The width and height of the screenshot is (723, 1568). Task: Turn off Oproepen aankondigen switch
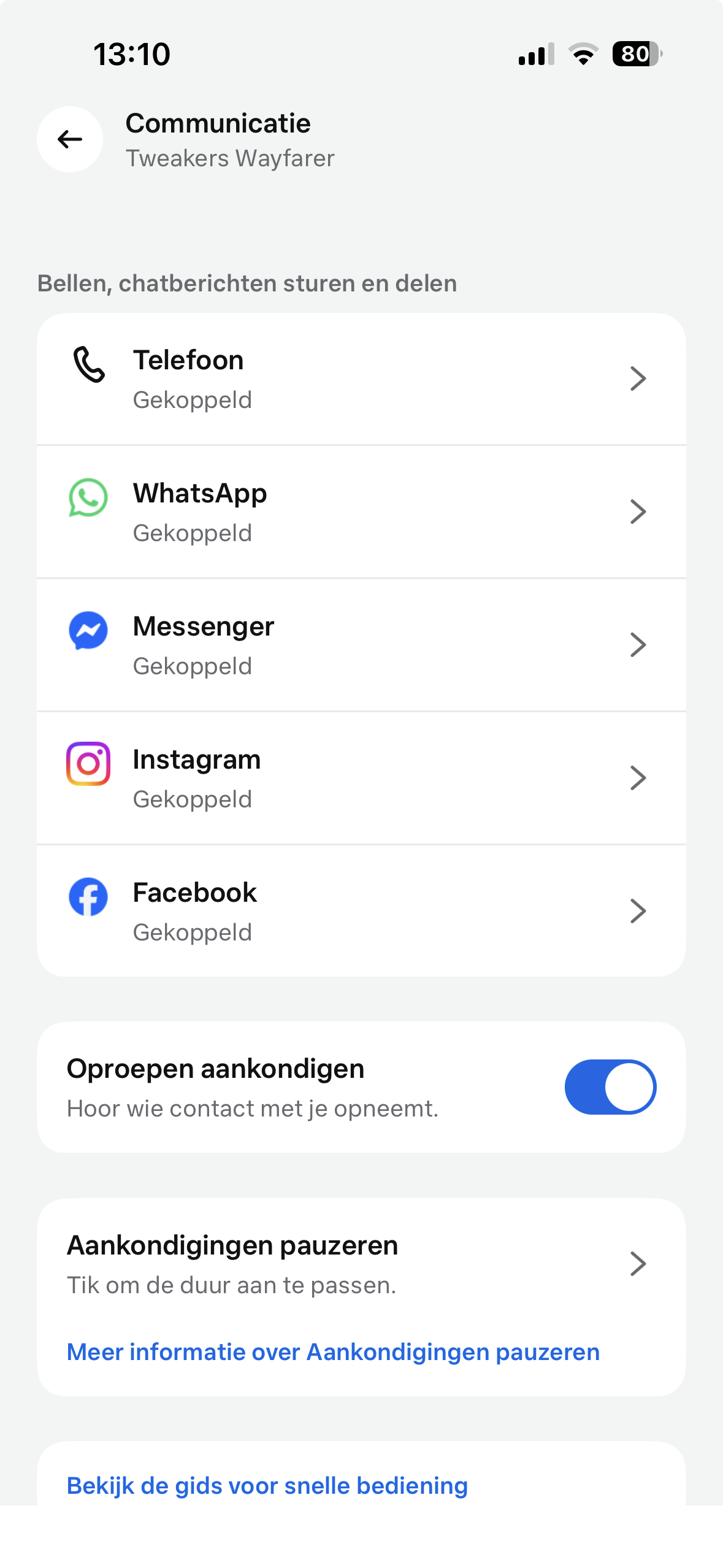pos(610,1087)
